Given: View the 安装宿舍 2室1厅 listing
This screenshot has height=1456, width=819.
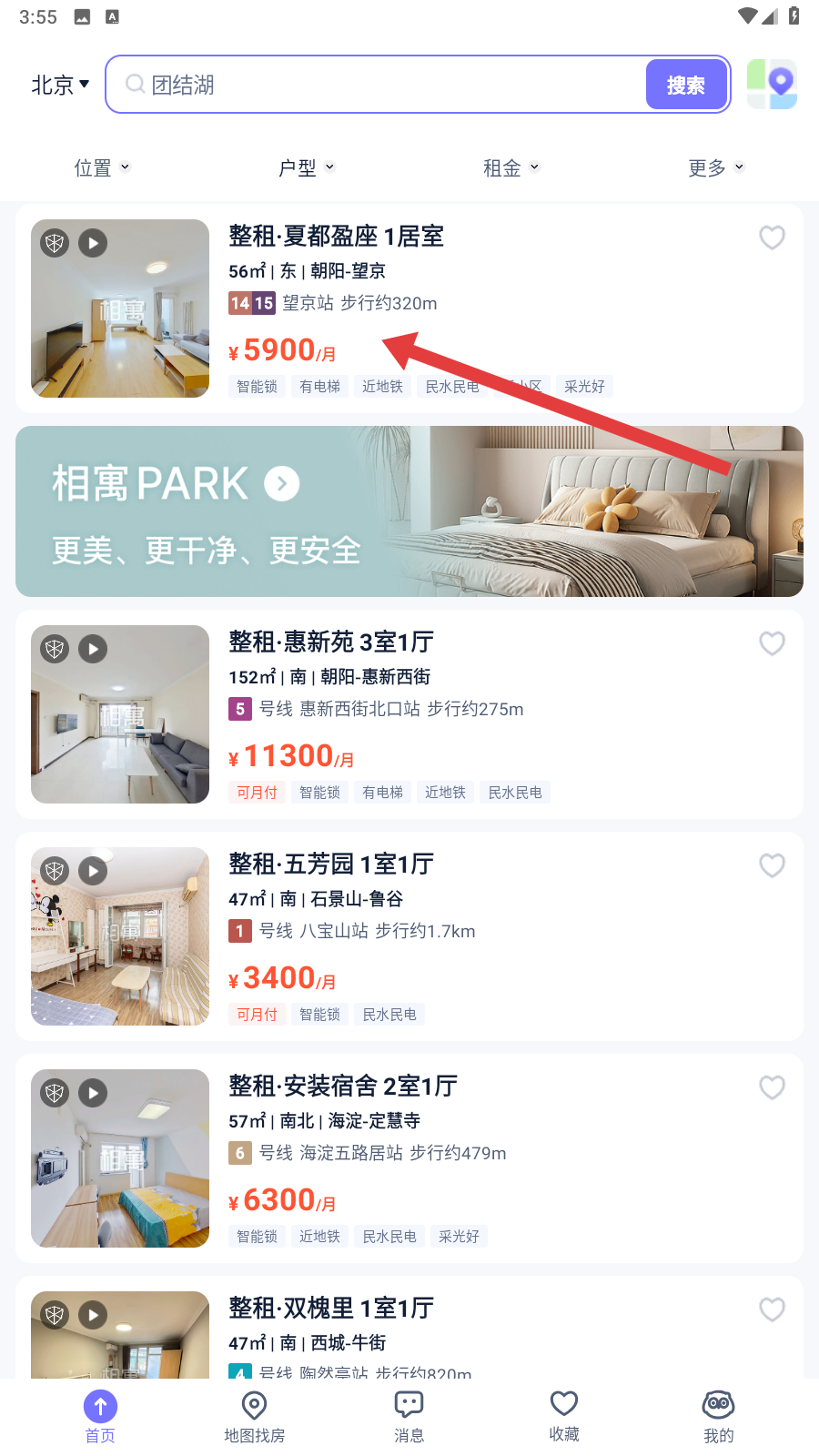Looking at the screenshot, I should coord(409,1158).
